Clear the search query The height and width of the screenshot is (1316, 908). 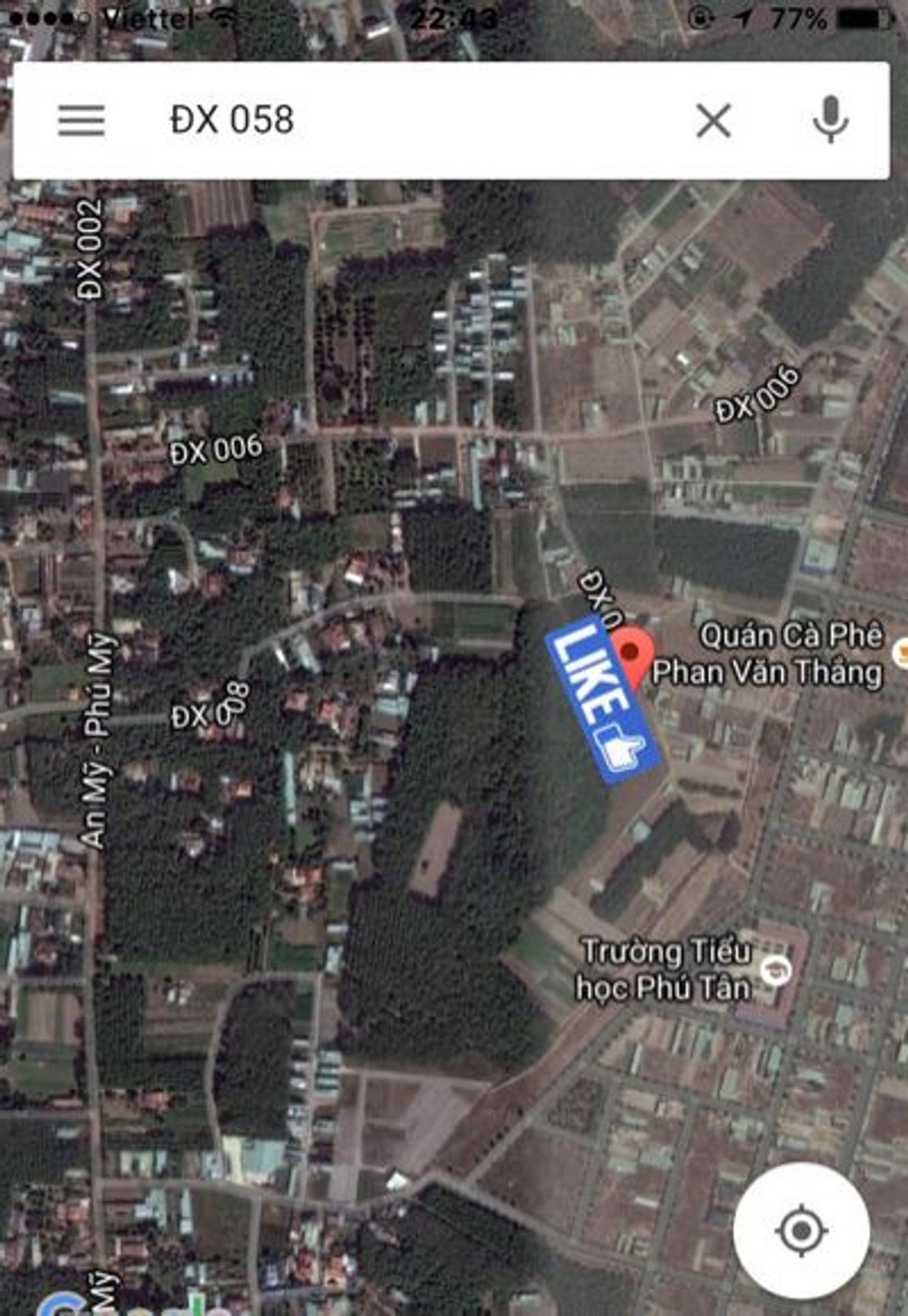click(x=713, y=120)
